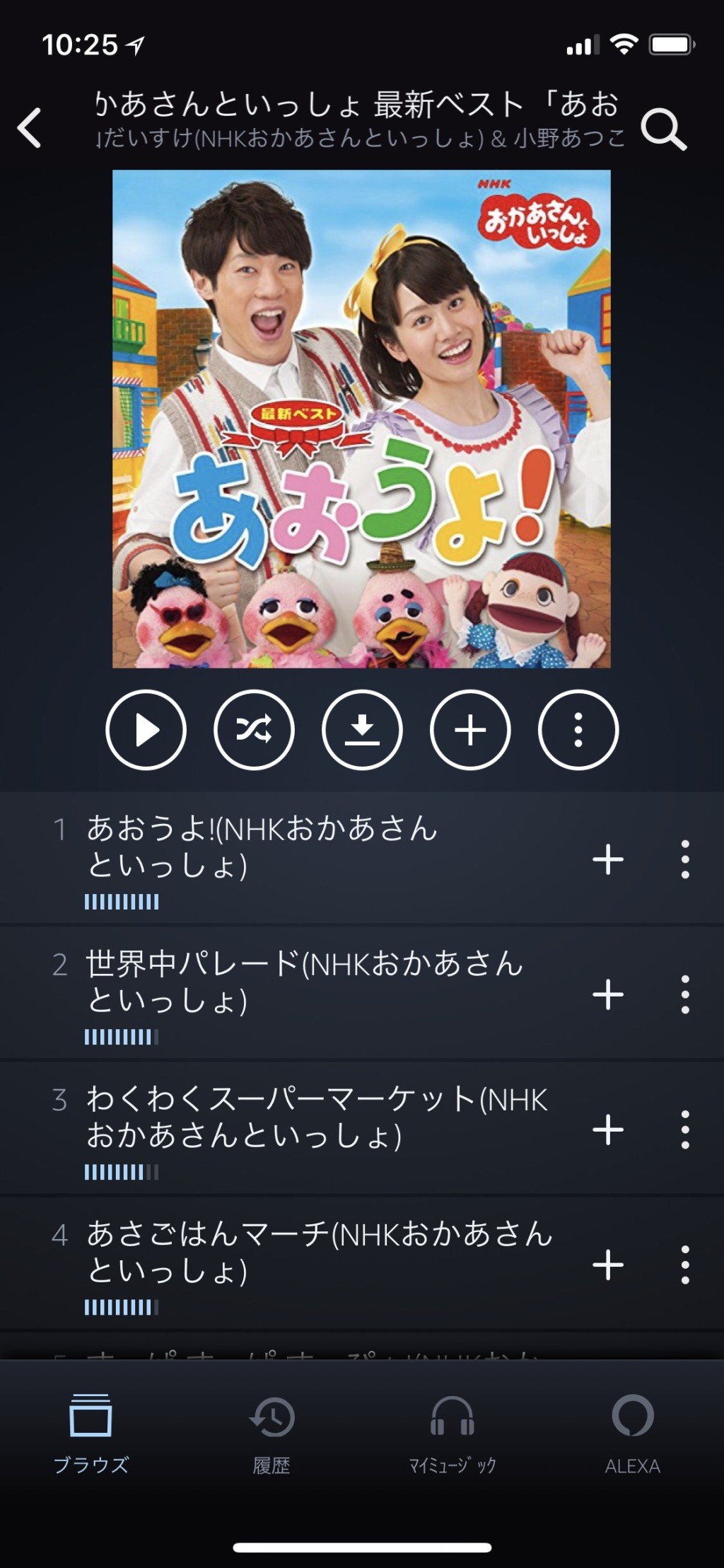Viewport: 724px width, 1568px height.
Task: Open the search magnifier icon
Action: pyautogui.click(x=663, y=129)
